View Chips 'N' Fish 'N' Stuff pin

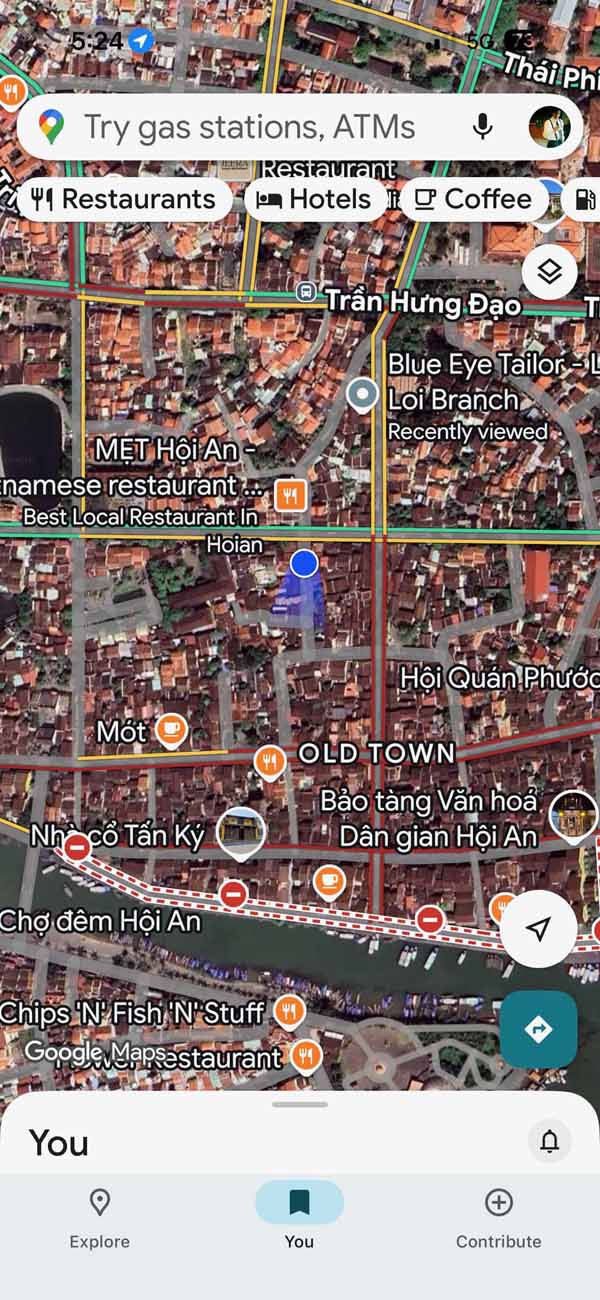tap(290, 1011)
